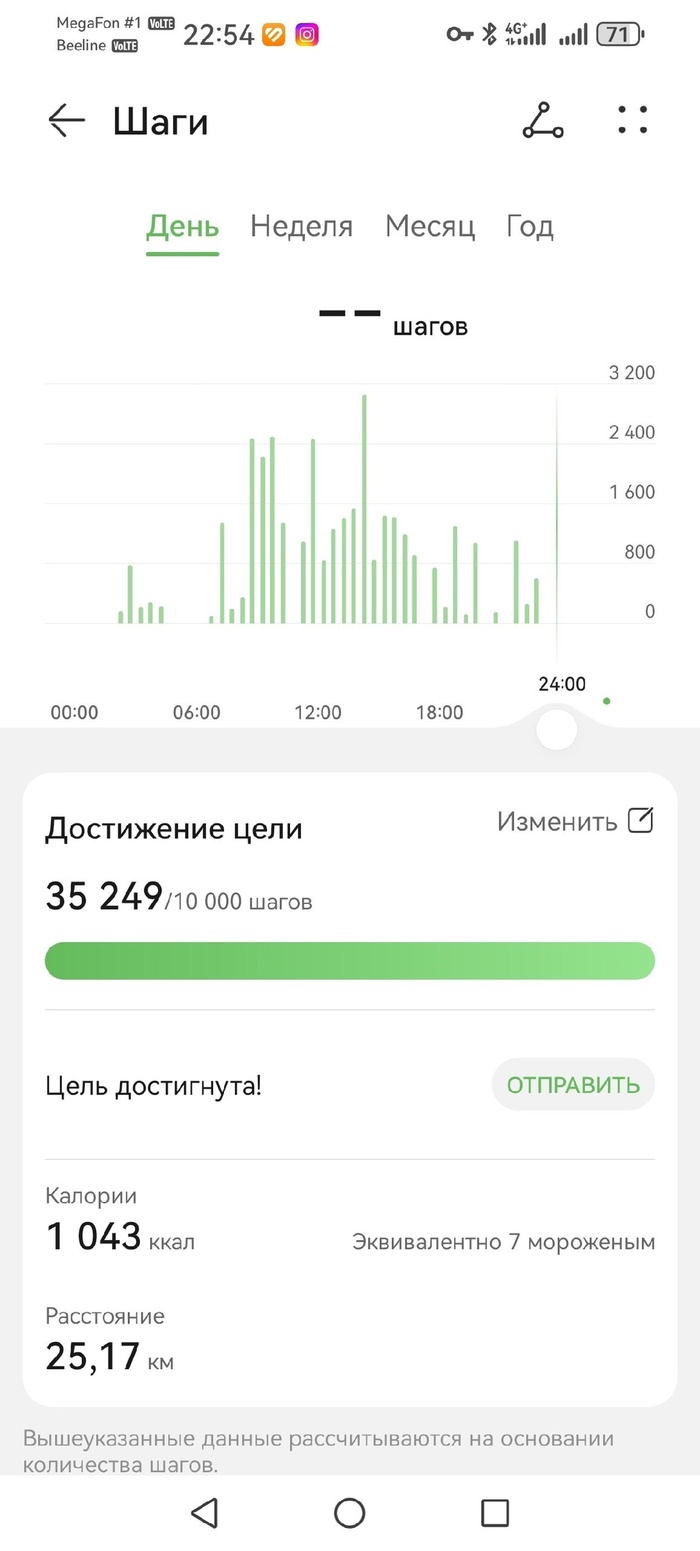Open the route share icon
The height and width of the screenshot is (1551, 700).
543,121
